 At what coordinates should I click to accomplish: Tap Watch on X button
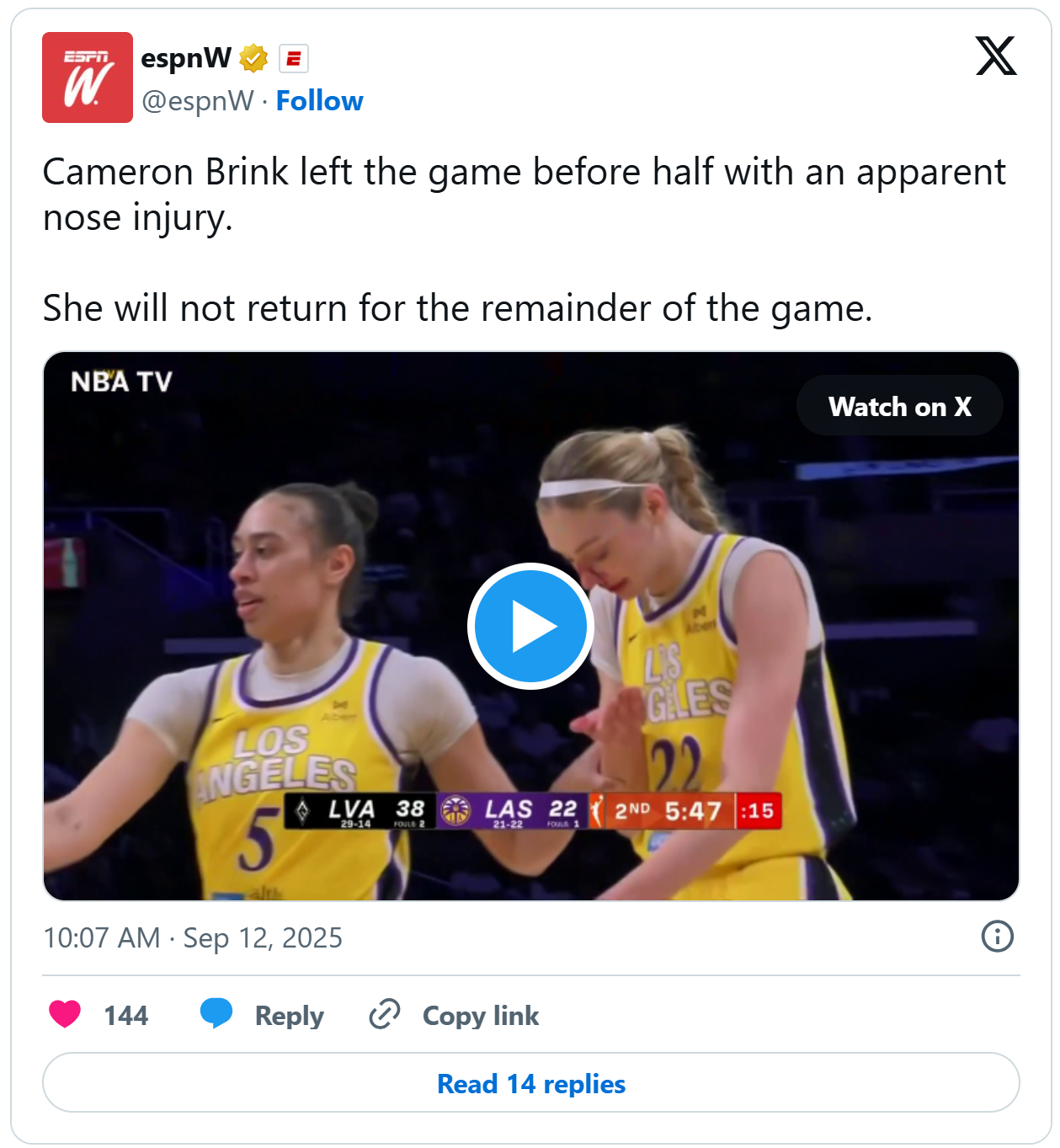click(899, 406)
